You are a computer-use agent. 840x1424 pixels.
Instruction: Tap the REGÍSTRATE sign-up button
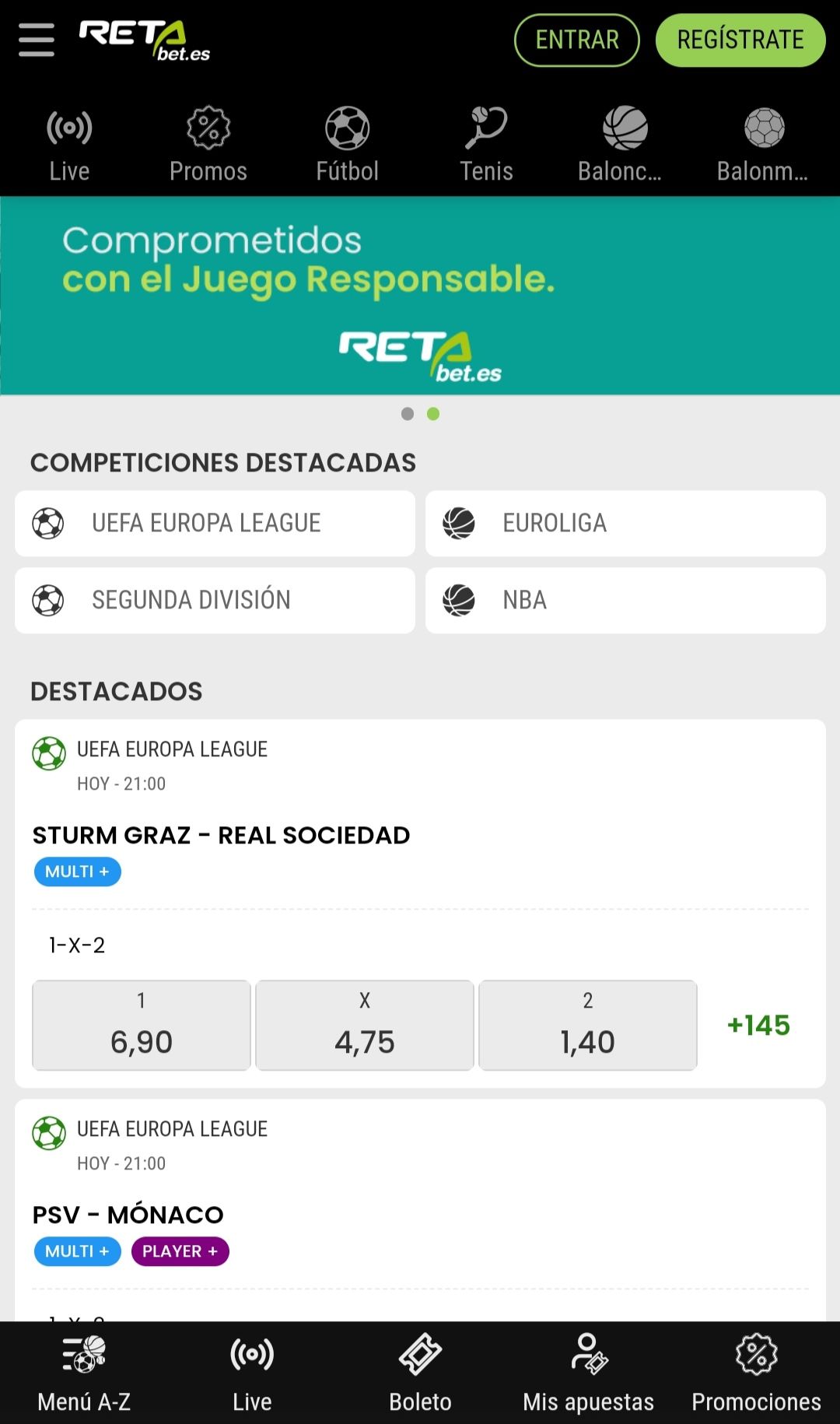point(740,40)
